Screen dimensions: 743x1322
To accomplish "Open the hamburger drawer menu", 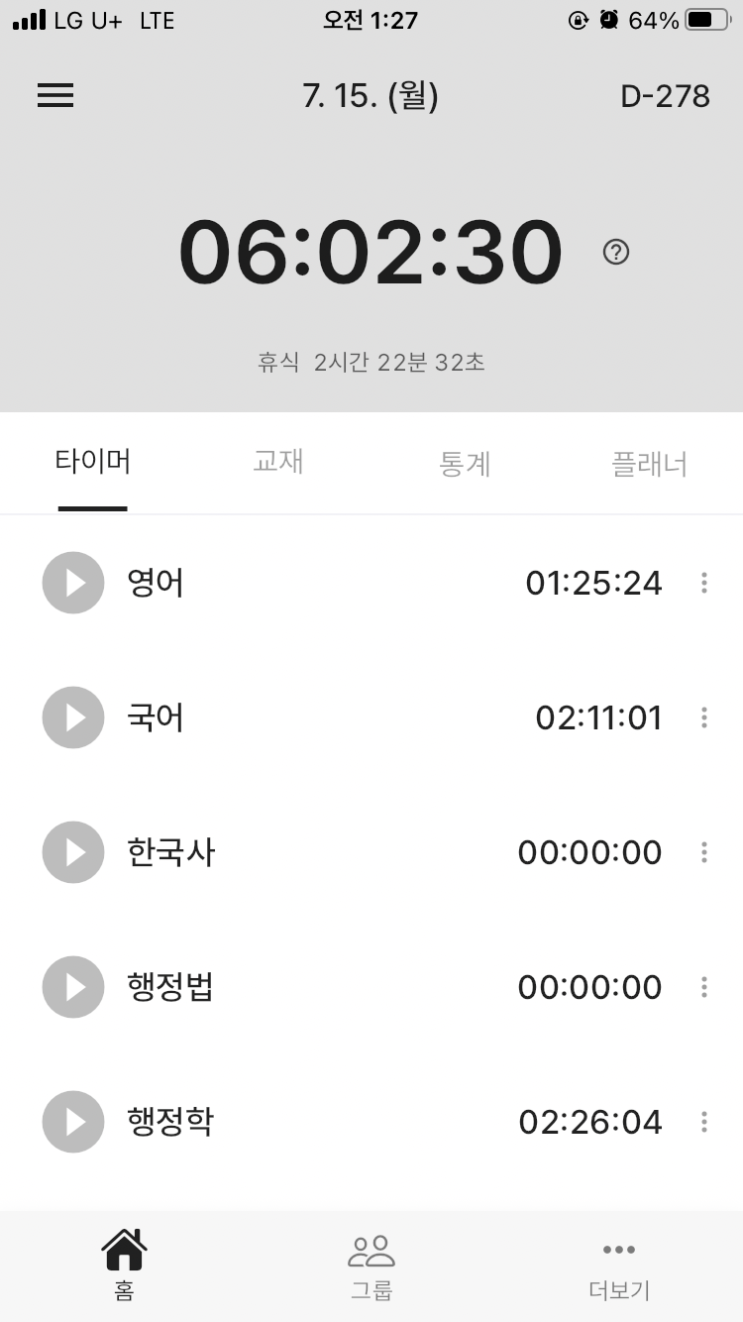I will point(55,96).
